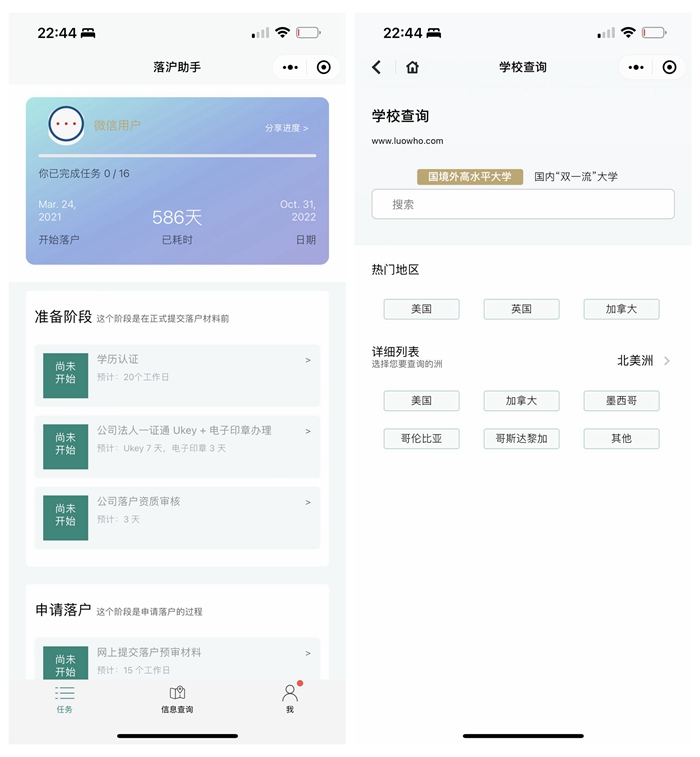
Task: Open the overflow menu in 落沪助手 header
Action: 290,67
